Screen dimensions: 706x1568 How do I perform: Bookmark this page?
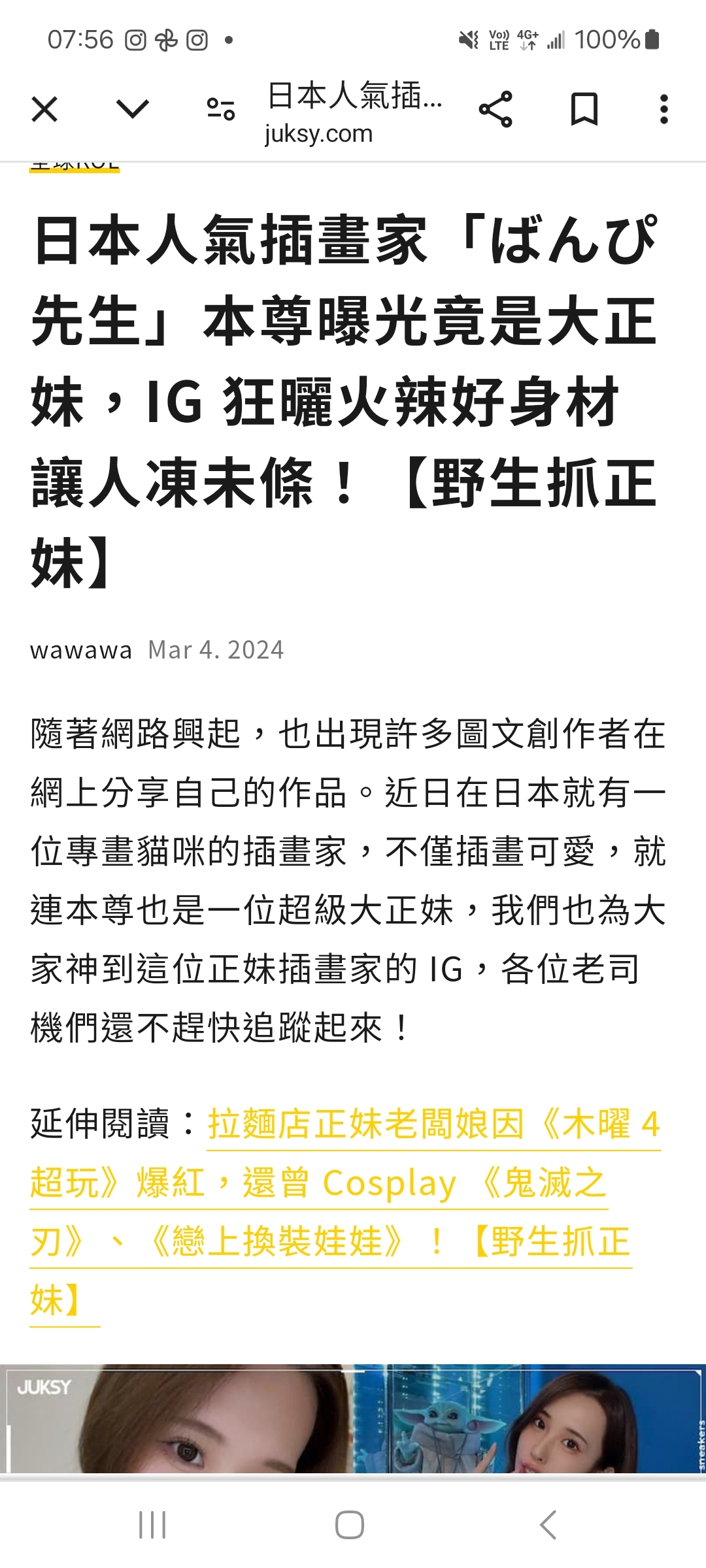click(x=584, y=109)
